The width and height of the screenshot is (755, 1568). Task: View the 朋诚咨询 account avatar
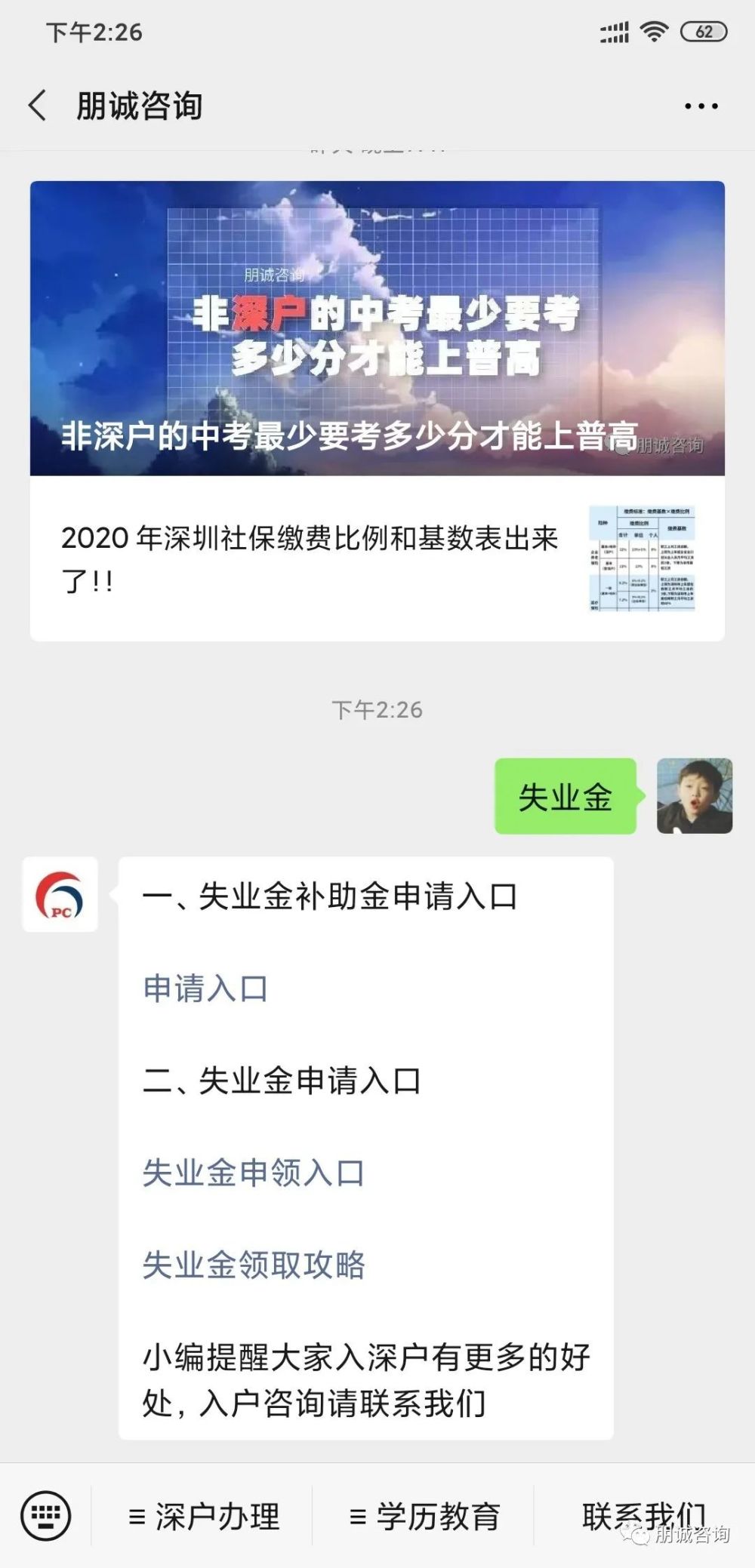click(60, 894)
